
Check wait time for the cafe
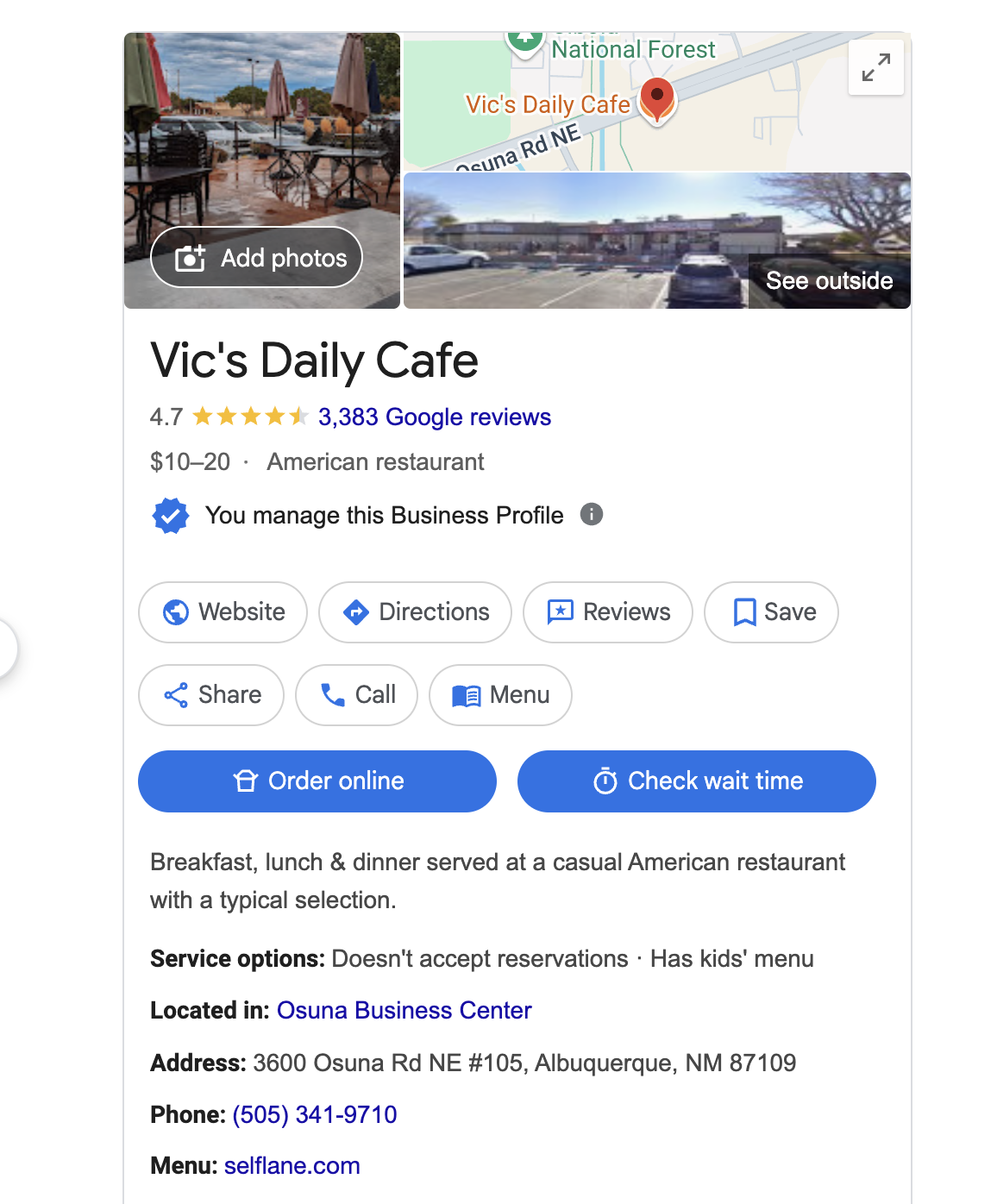coord(697,781)
